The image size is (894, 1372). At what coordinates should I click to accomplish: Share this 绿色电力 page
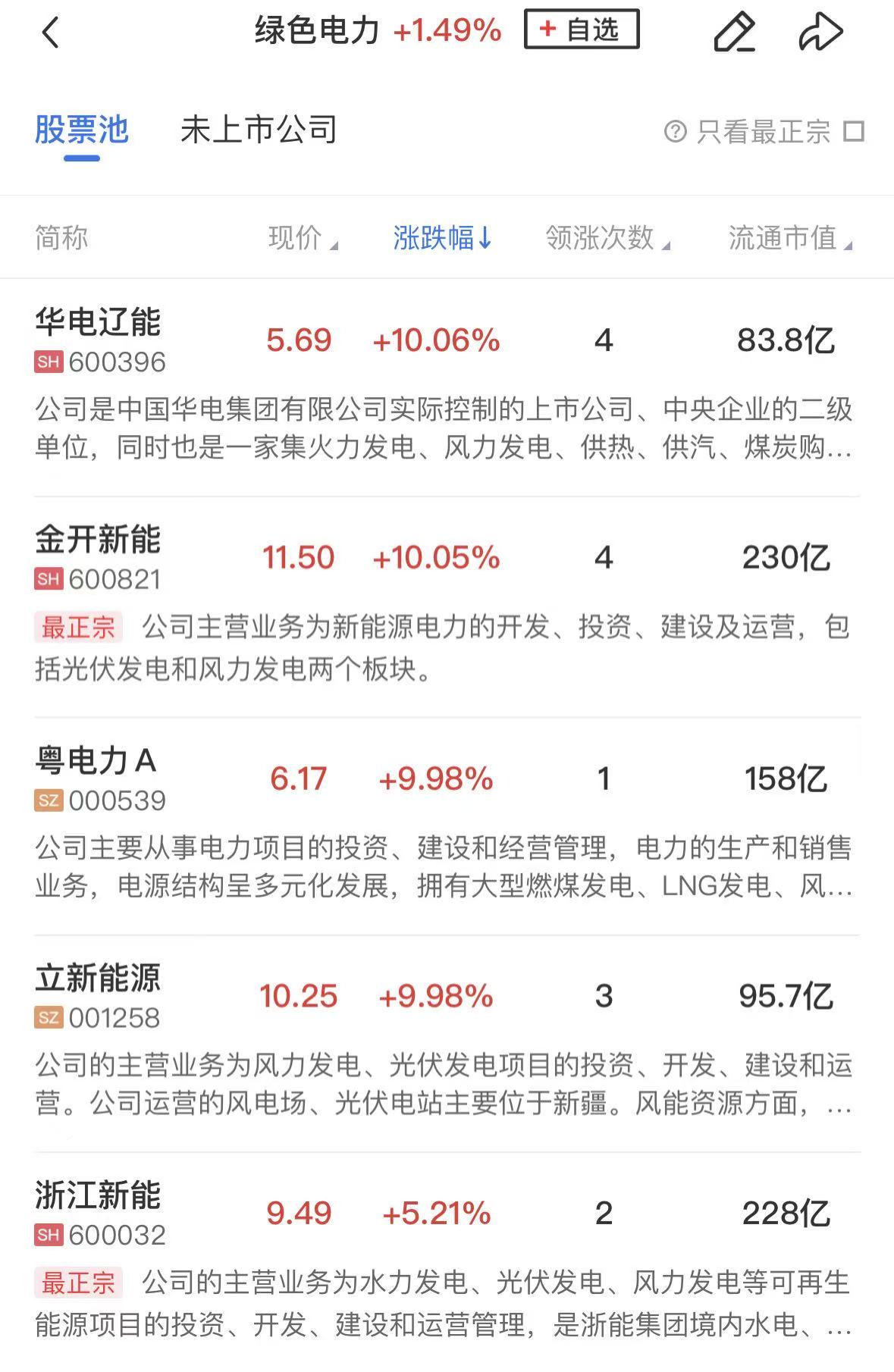[x=820, y=33]
